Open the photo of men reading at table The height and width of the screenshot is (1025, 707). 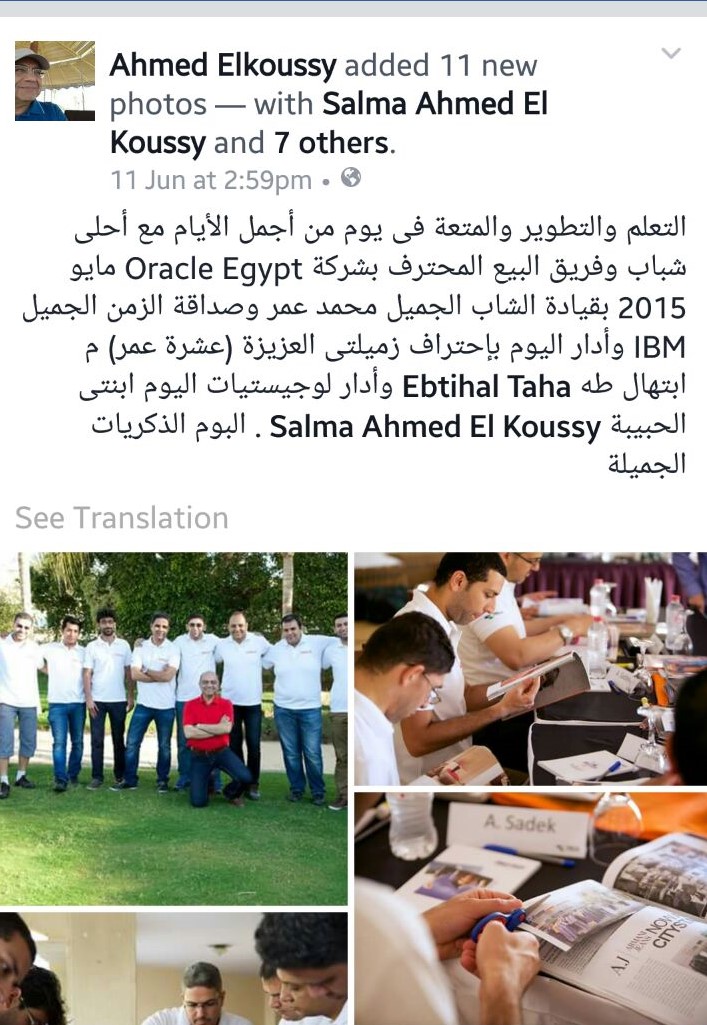[530, 668]
